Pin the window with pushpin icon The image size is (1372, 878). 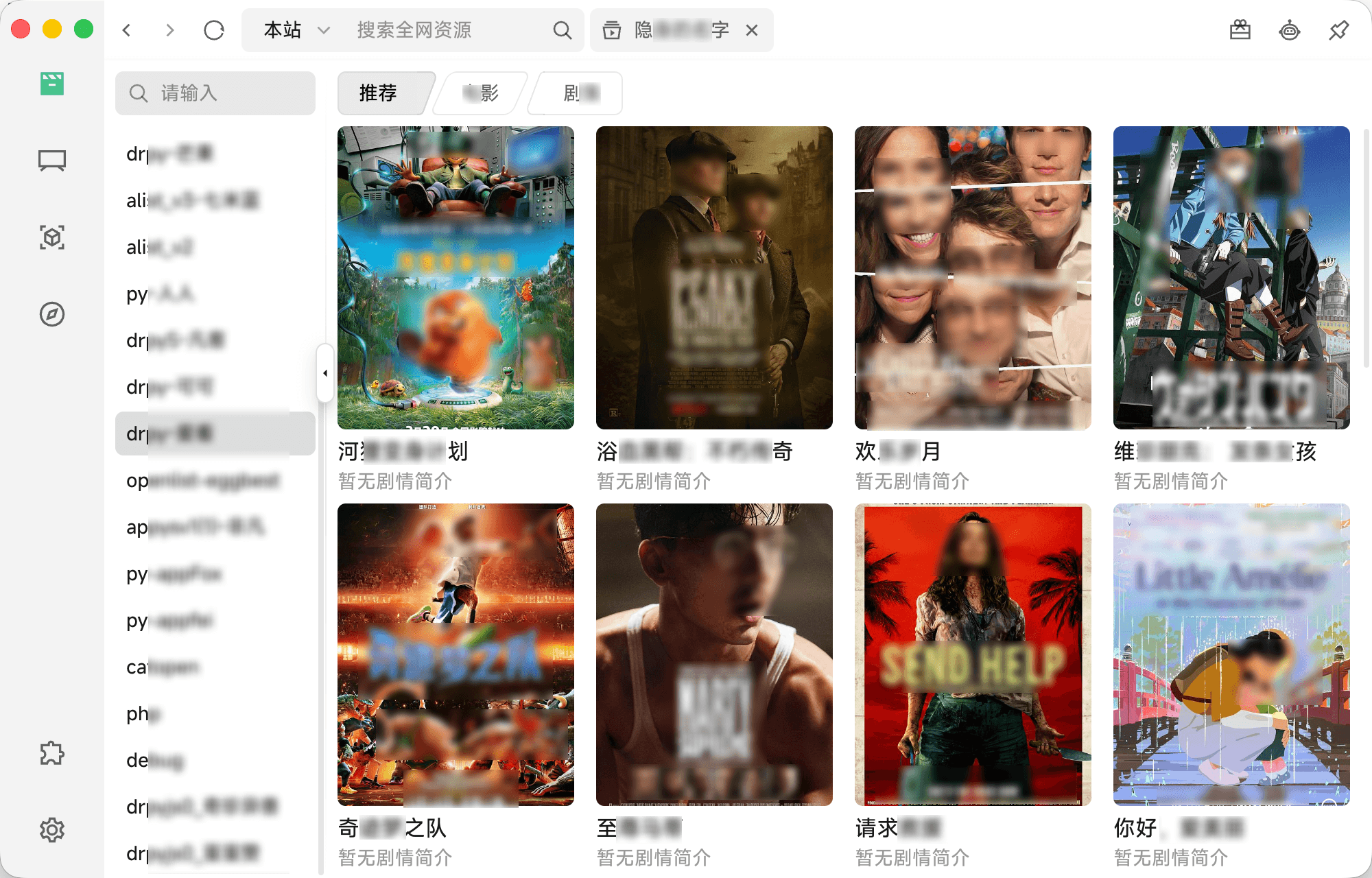[1338, 30]
